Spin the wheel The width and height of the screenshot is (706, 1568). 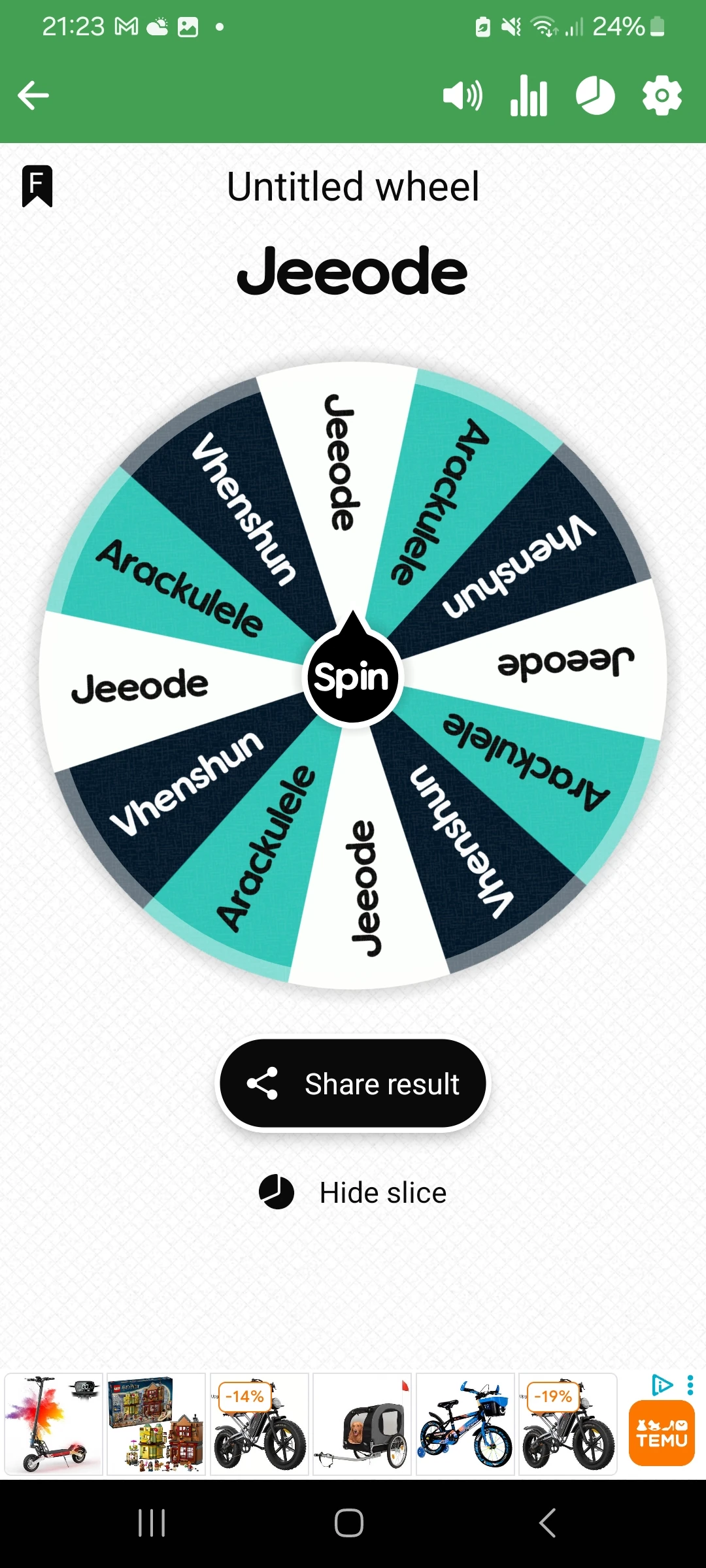point(352,677)
